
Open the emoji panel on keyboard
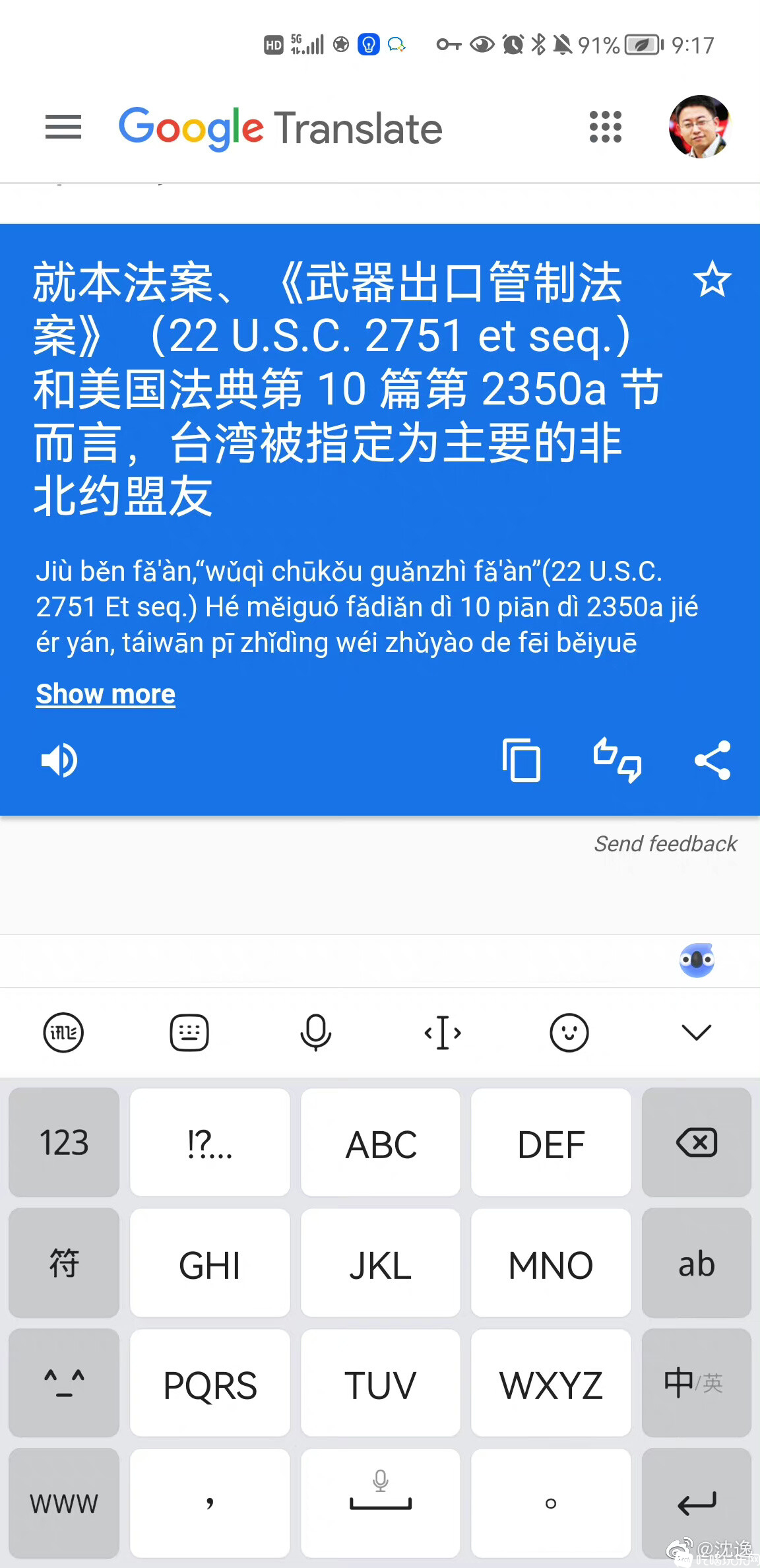[569, 1032]
